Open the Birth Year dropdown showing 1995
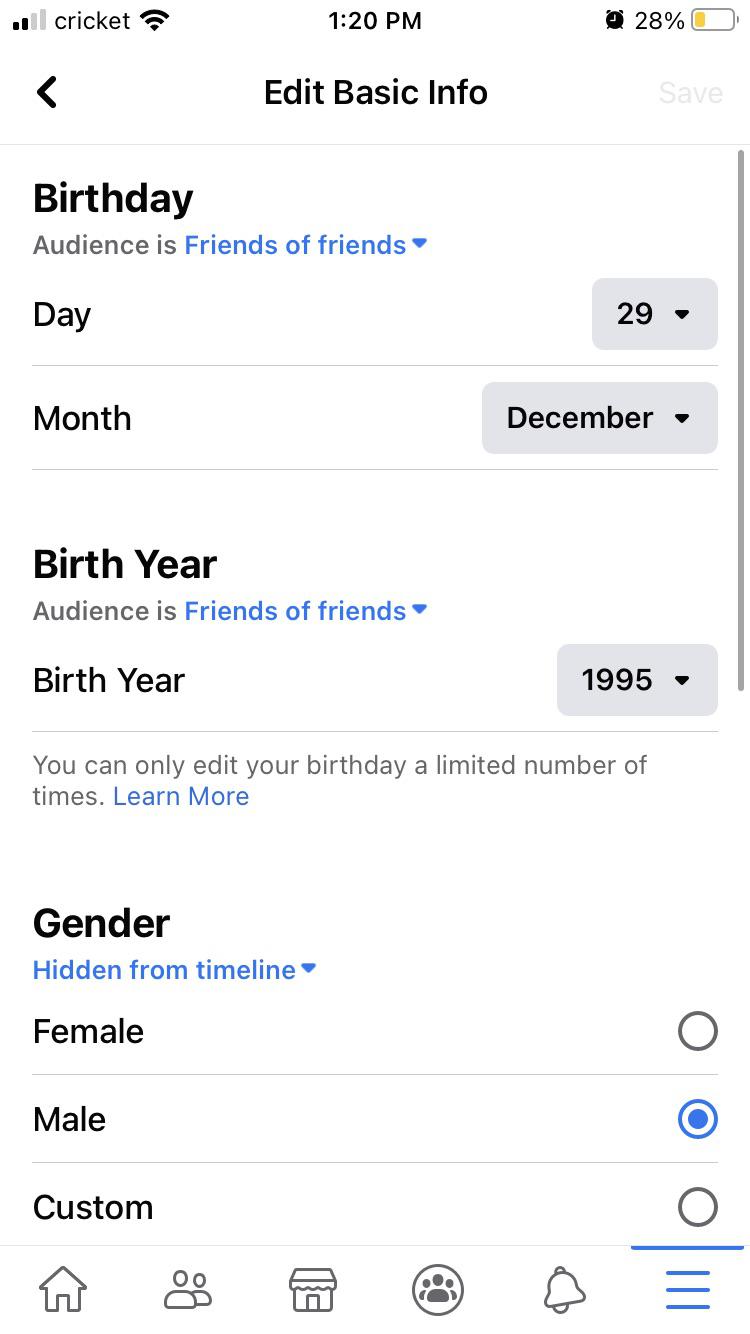Image resolution: width=750 pixels, height=1334 pixels. coord(636,680)
